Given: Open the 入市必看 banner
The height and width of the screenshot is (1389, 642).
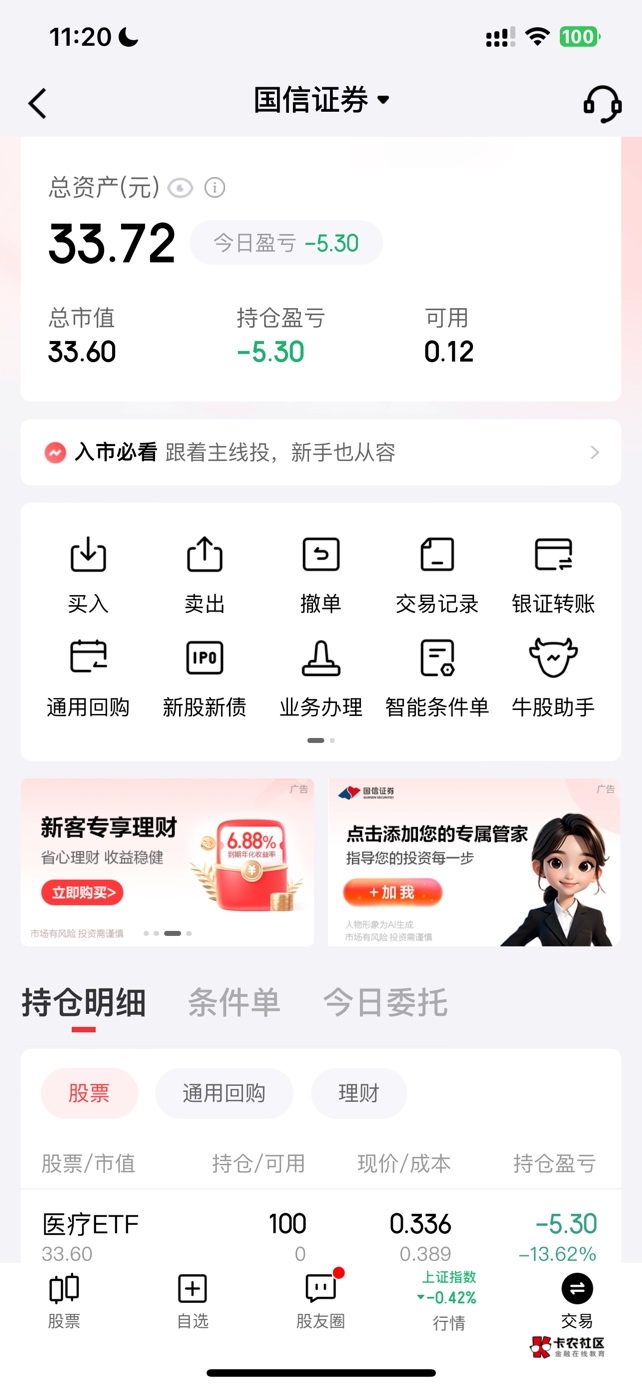Looking at the screenshot, I should pos(321,452).
